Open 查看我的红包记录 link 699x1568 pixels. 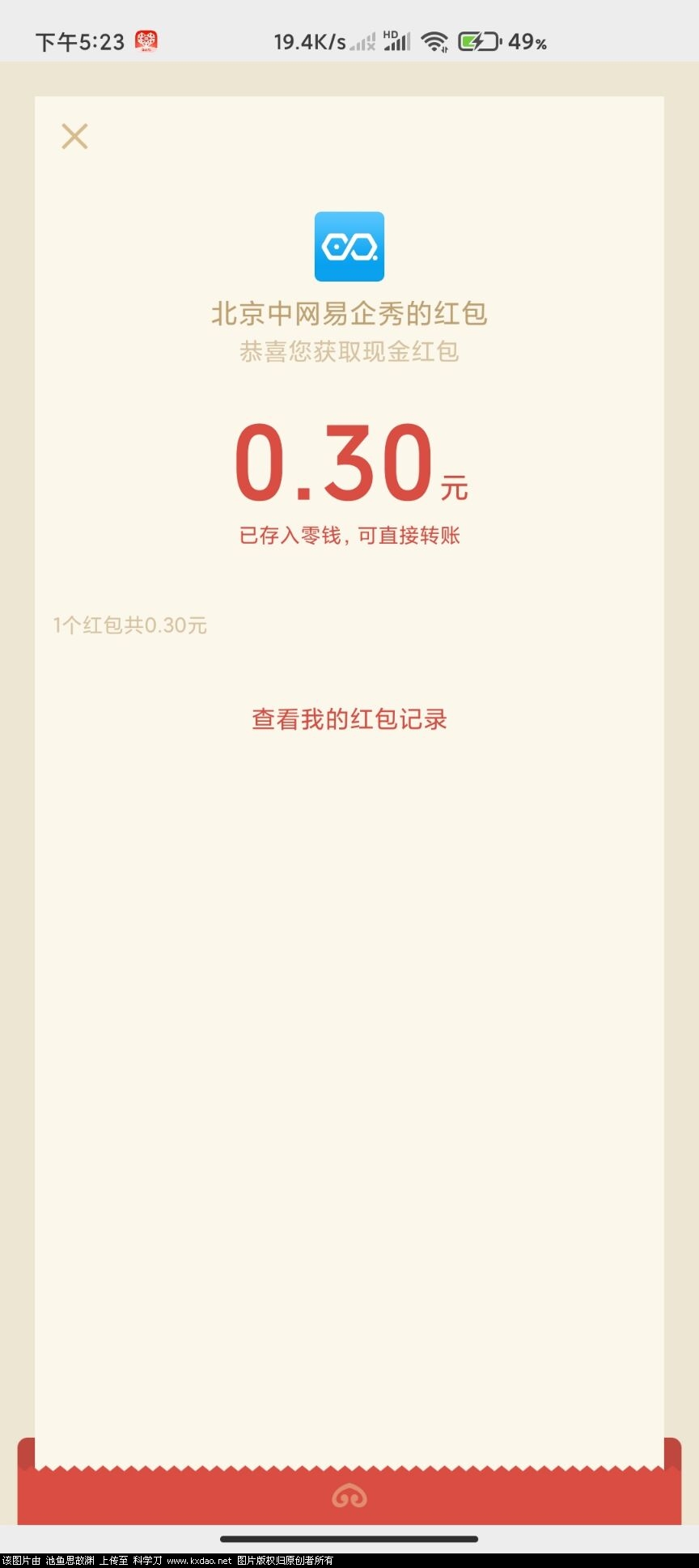[x=349, y=719]
